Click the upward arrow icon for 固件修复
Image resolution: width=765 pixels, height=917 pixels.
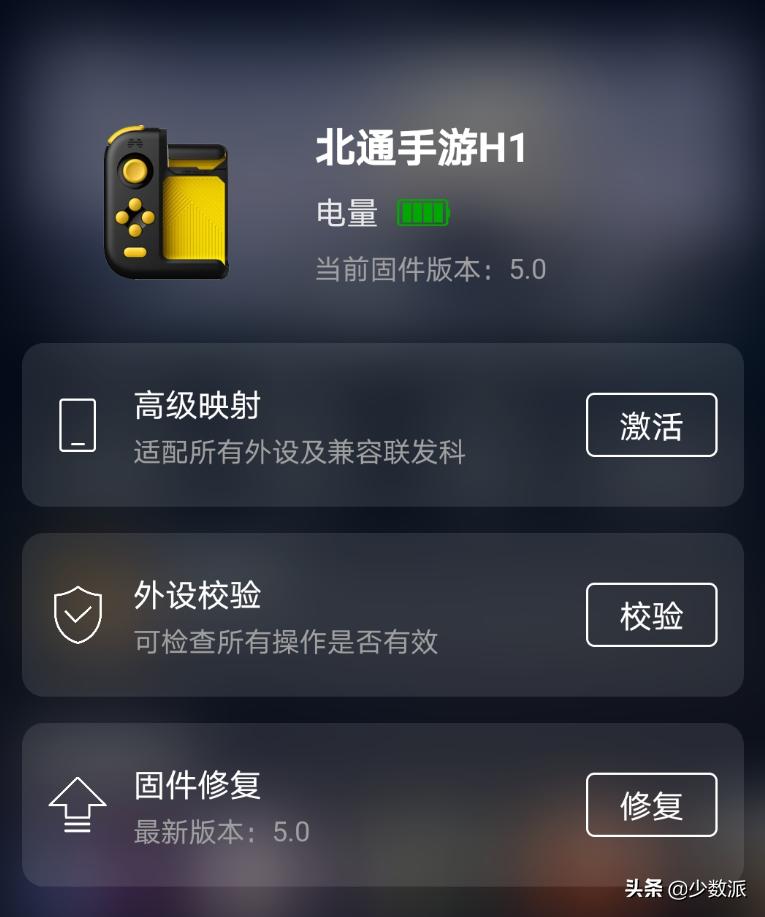coord(78,804)
